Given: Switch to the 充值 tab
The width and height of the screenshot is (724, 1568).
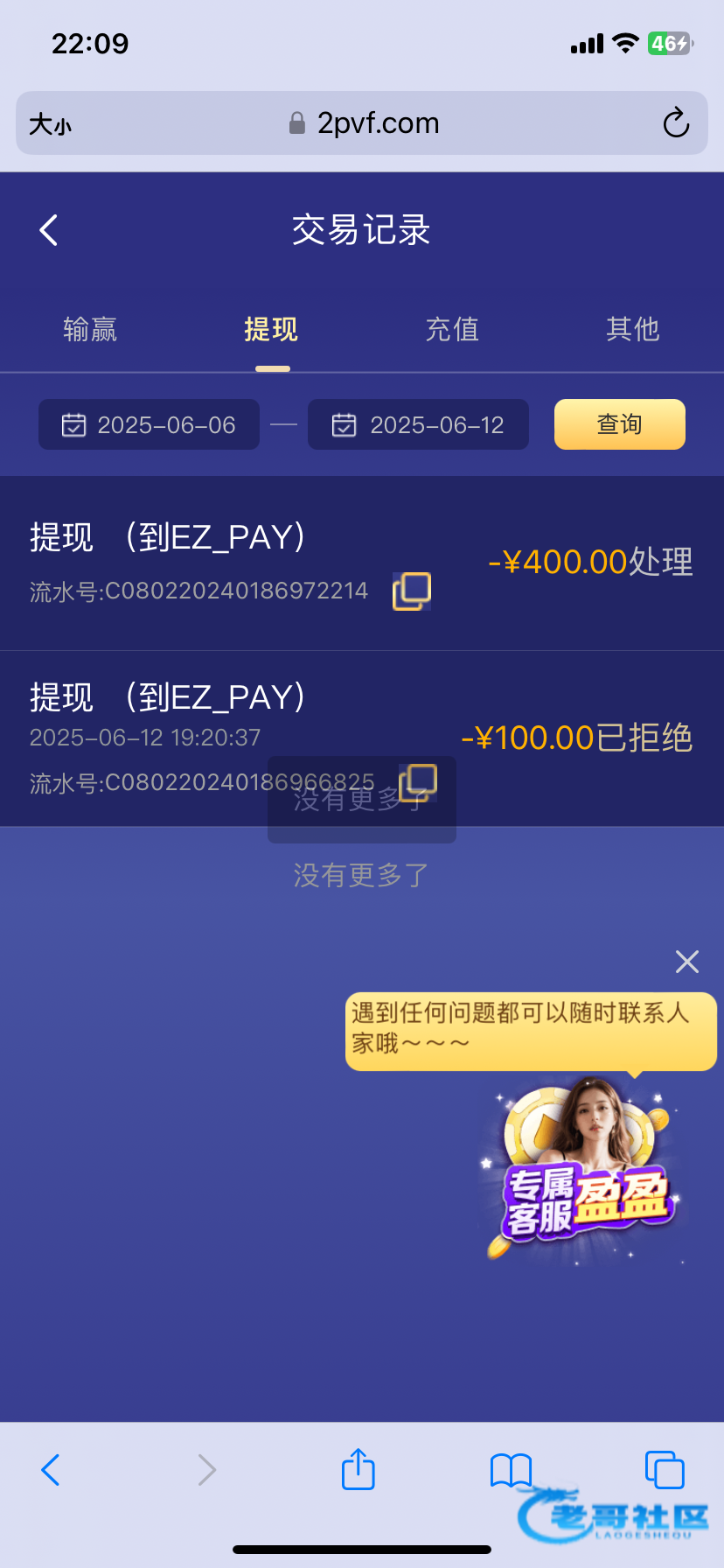Looking at the screenshot, I should pos(452,330).
